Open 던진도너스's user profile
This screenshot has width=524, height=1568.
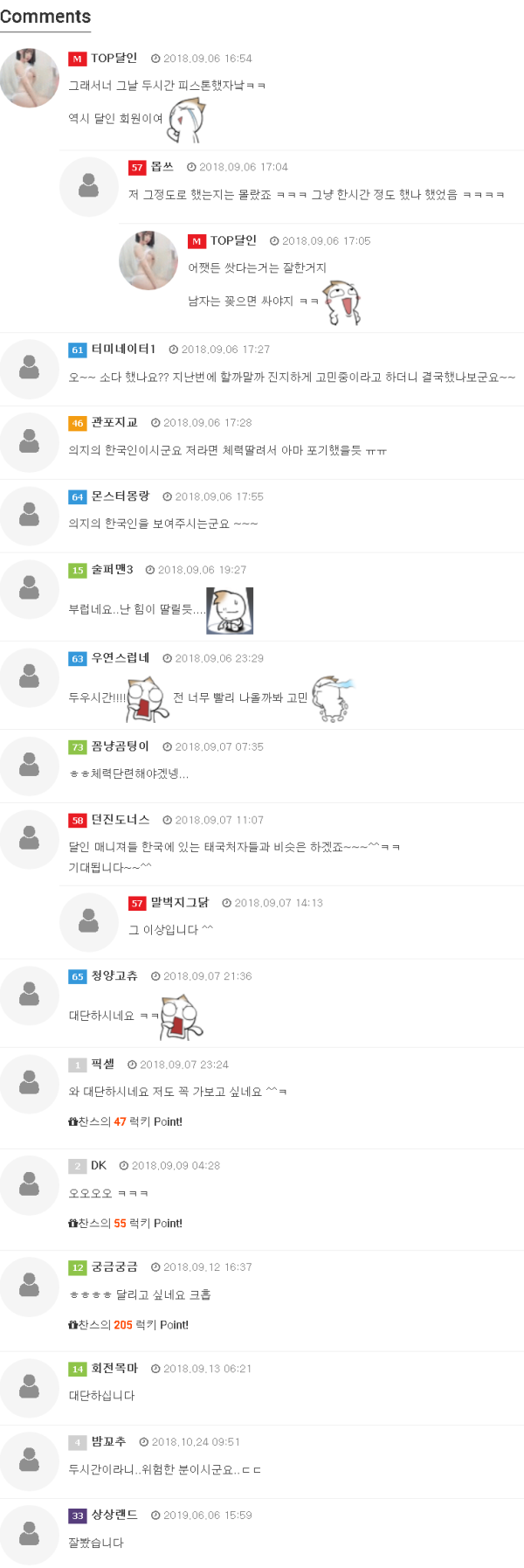121,820
